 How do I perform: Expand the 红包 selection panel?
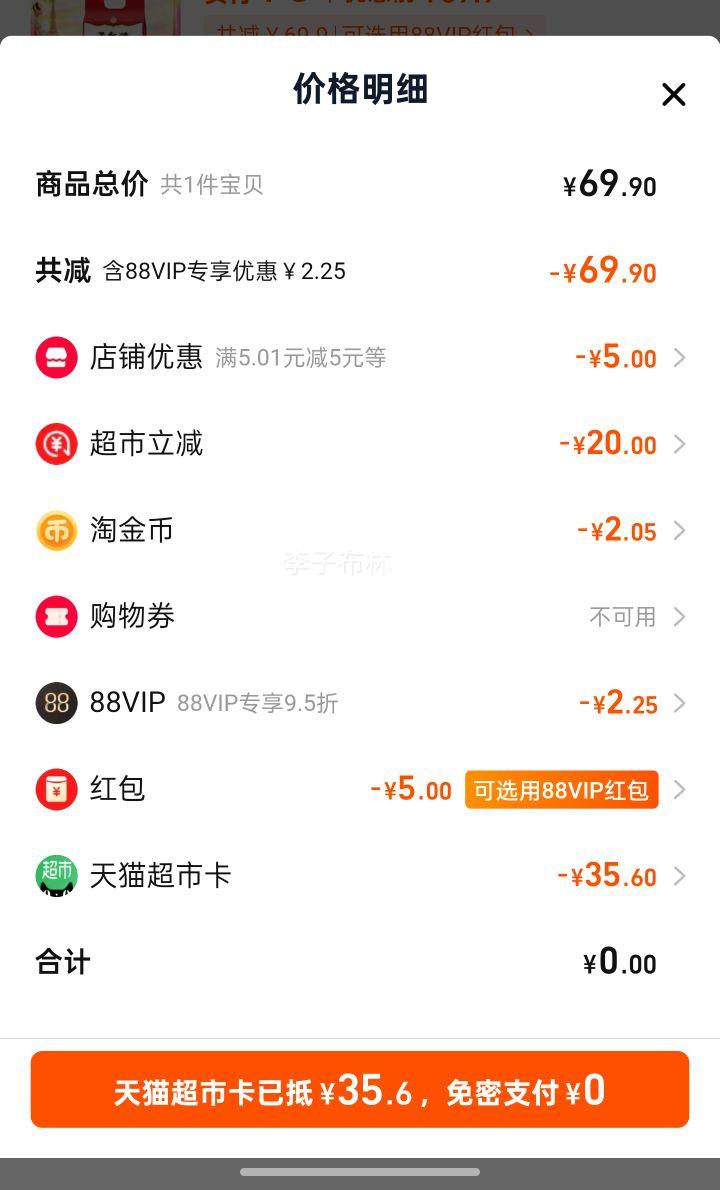click(681, 789)
